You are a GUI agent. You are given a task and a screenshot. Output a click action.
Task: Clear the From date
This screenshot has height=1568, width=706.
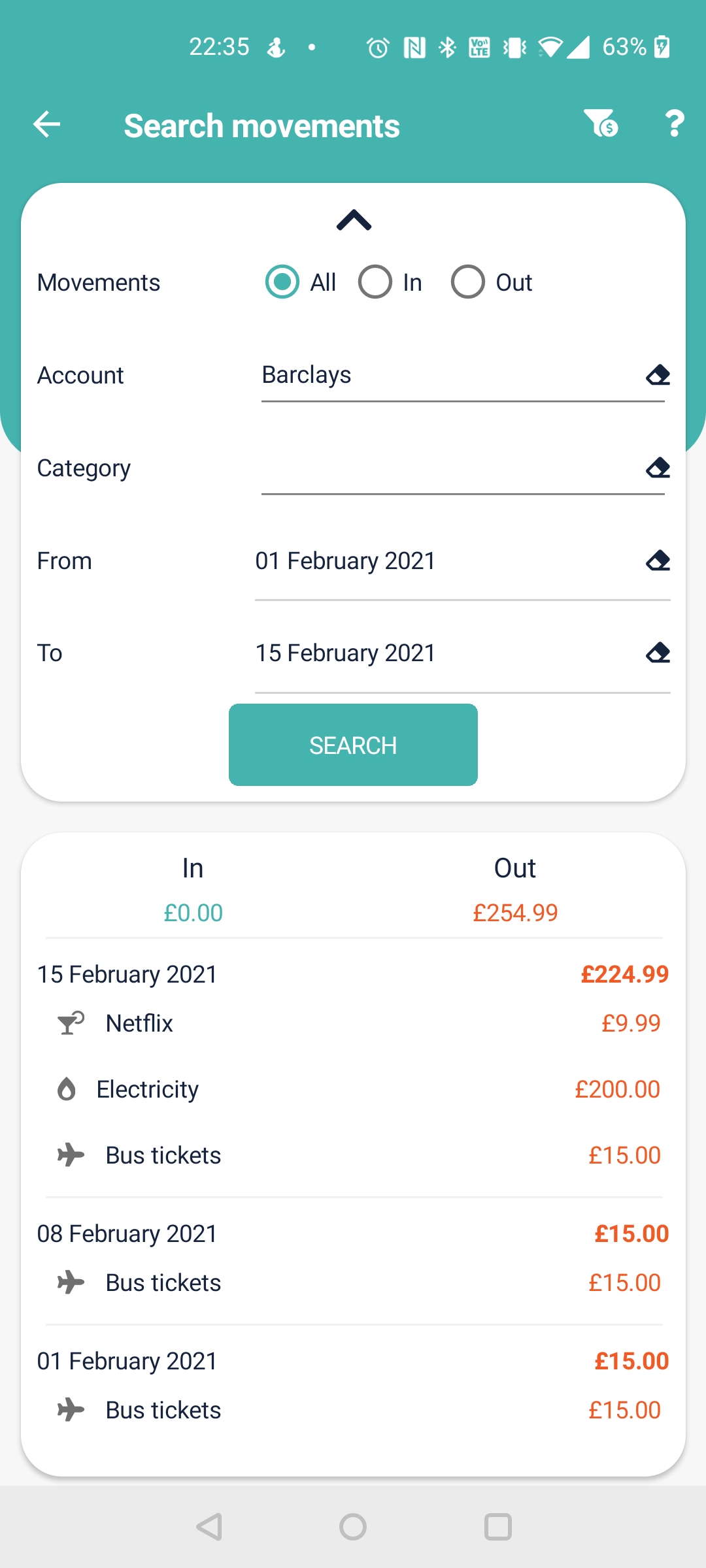(658, 561)
